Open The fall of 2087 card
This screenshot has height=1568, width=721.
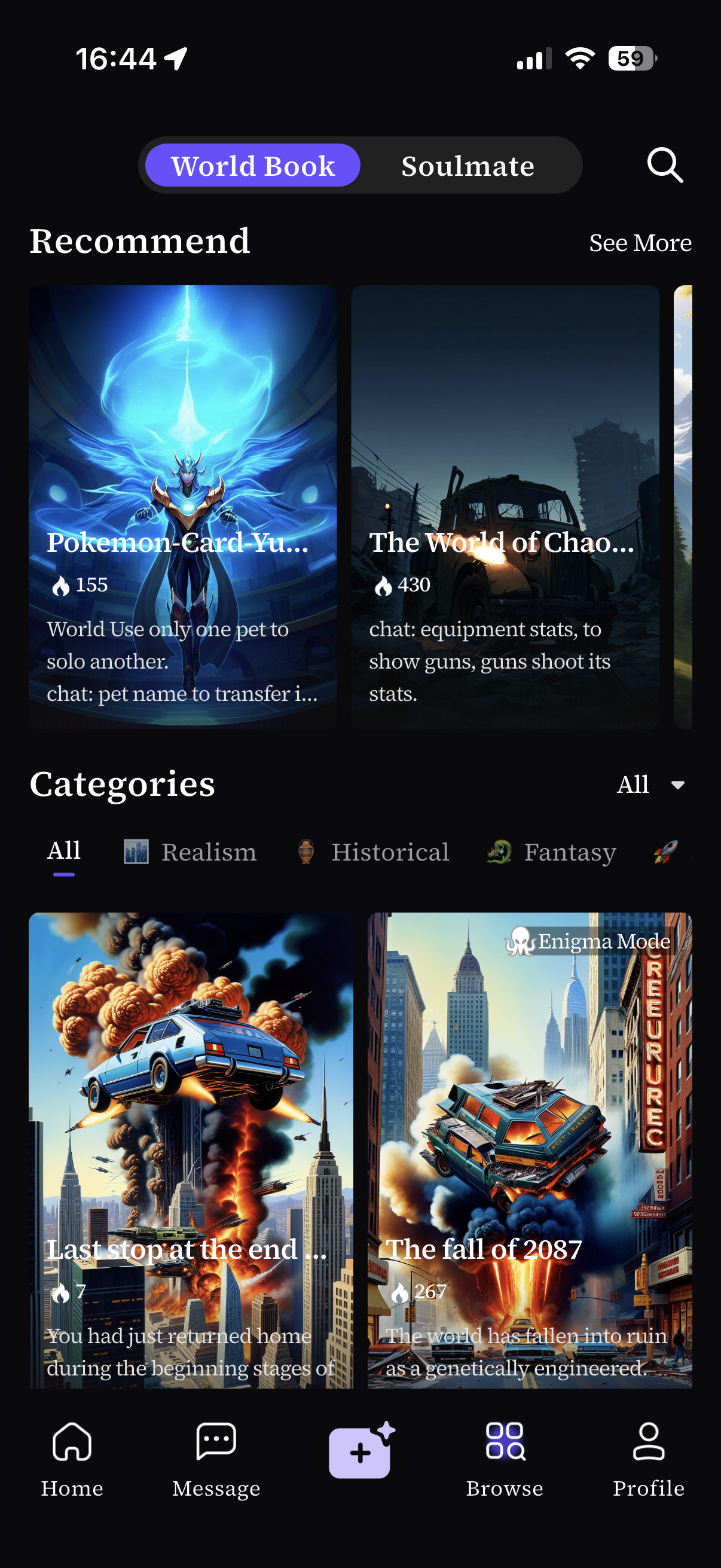pos(529,1151)
